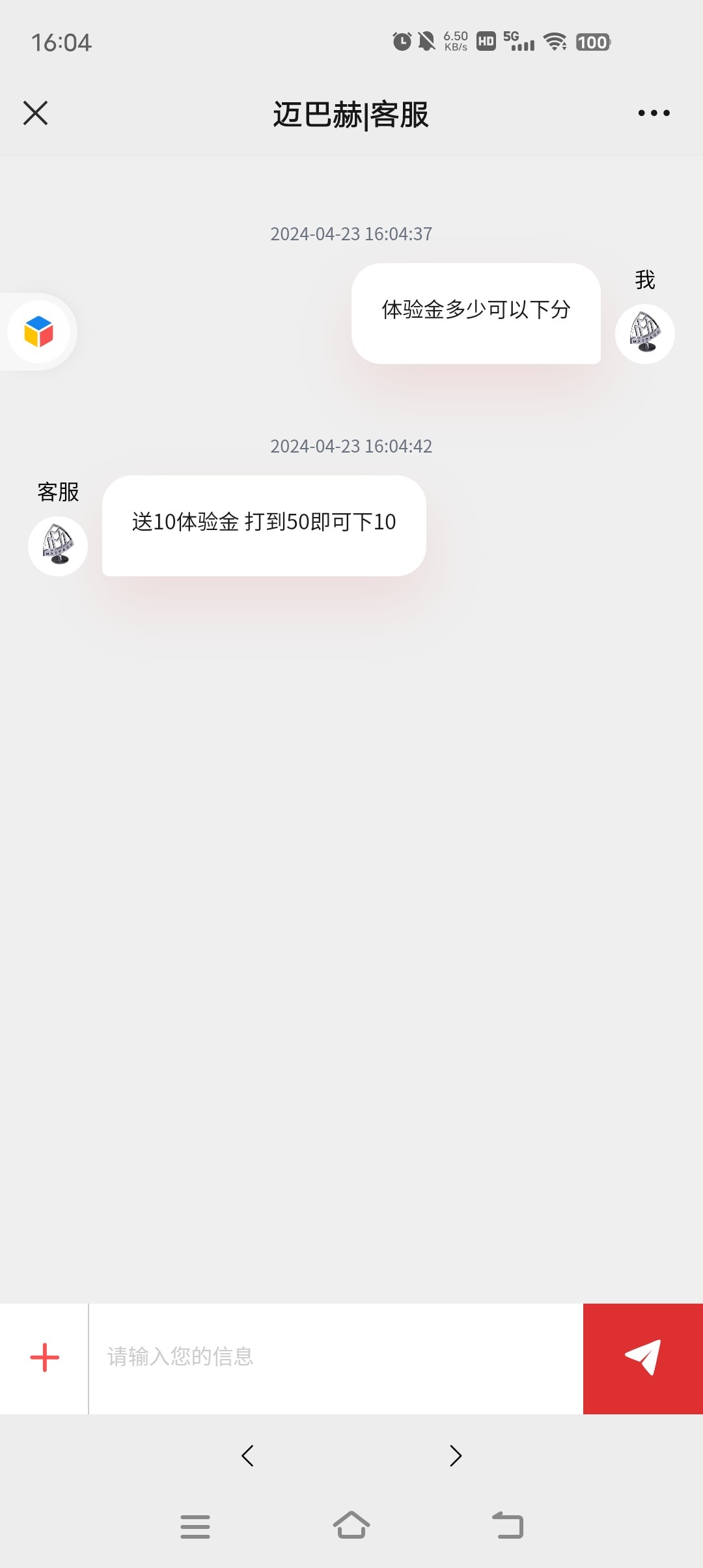The width and height of the screenshot is (703, 1568).
Task: Open the red plus attachment button
Action: 44,1358
